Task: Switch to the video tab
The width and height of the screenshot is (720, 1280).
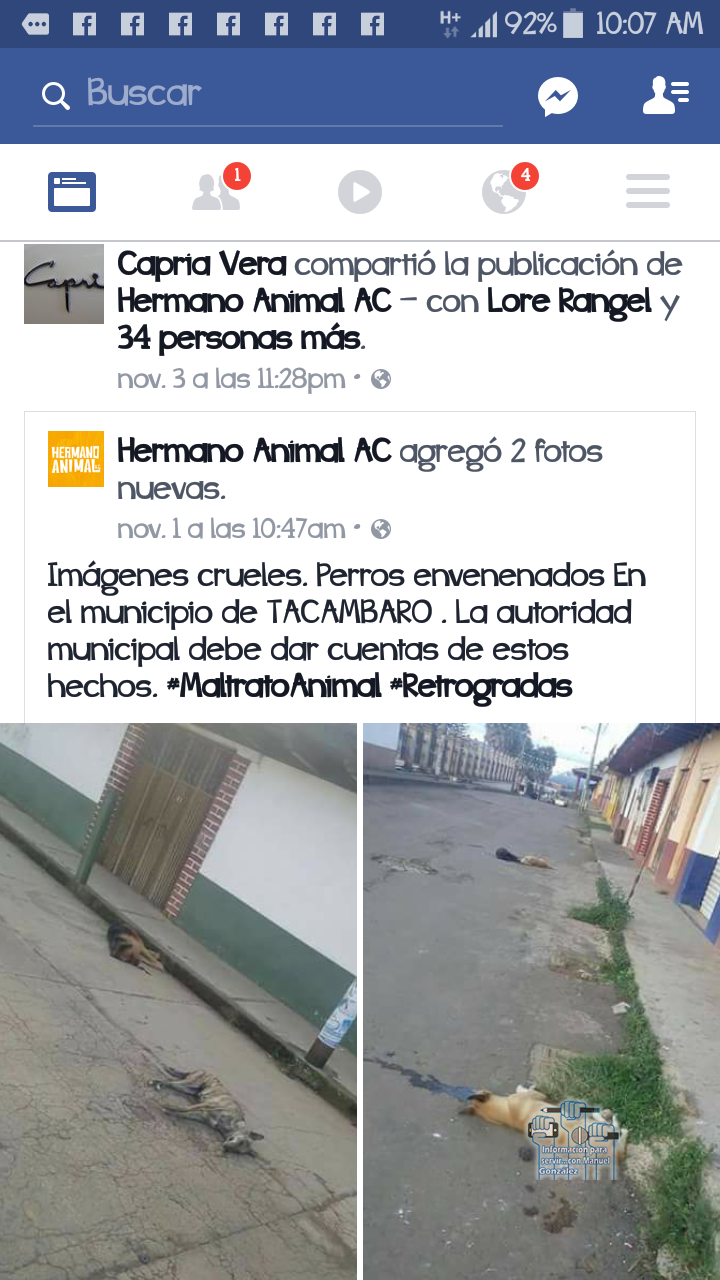Action: [x=360, y=191]
